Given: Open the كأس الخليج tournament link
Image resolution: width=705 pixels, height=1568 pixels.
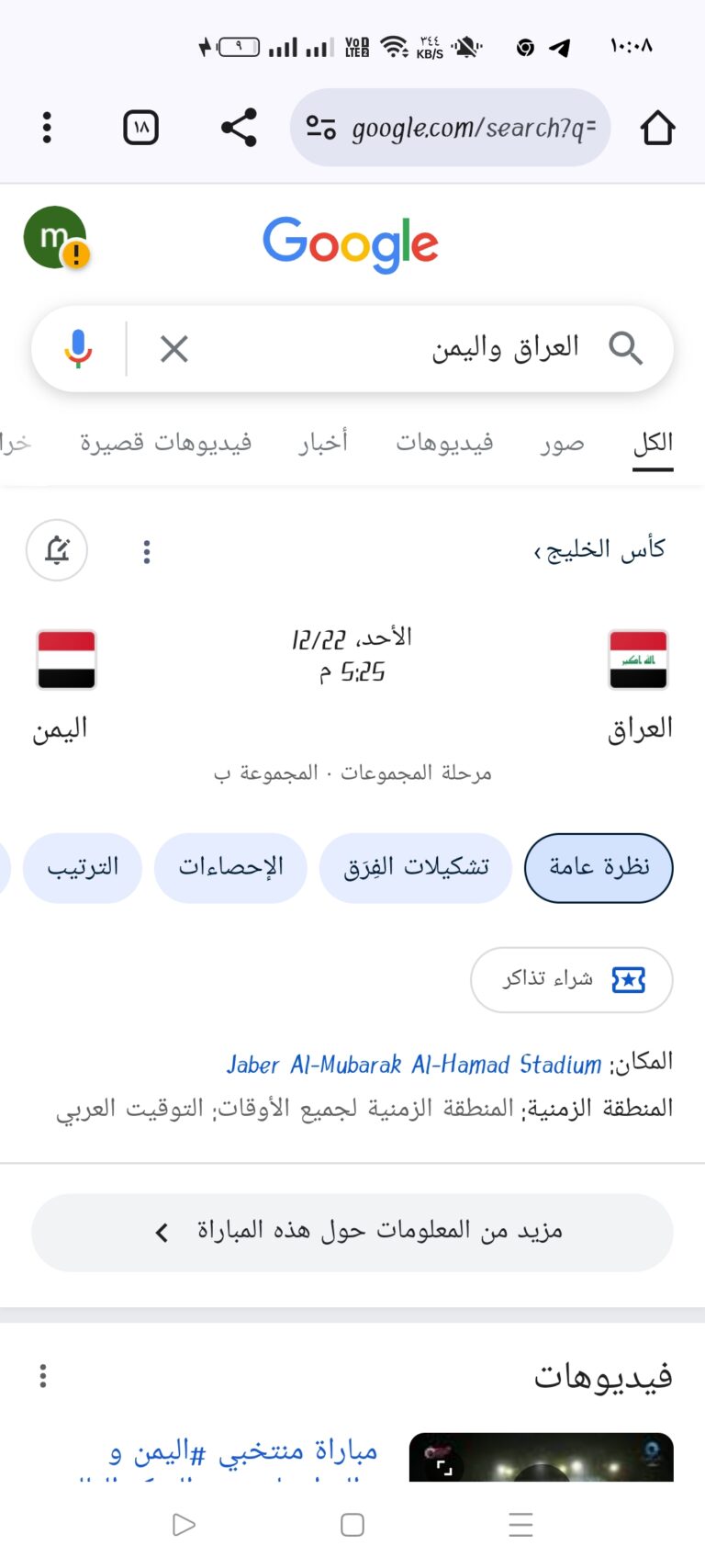Looking at the screenshot, I should click(600, 550).
